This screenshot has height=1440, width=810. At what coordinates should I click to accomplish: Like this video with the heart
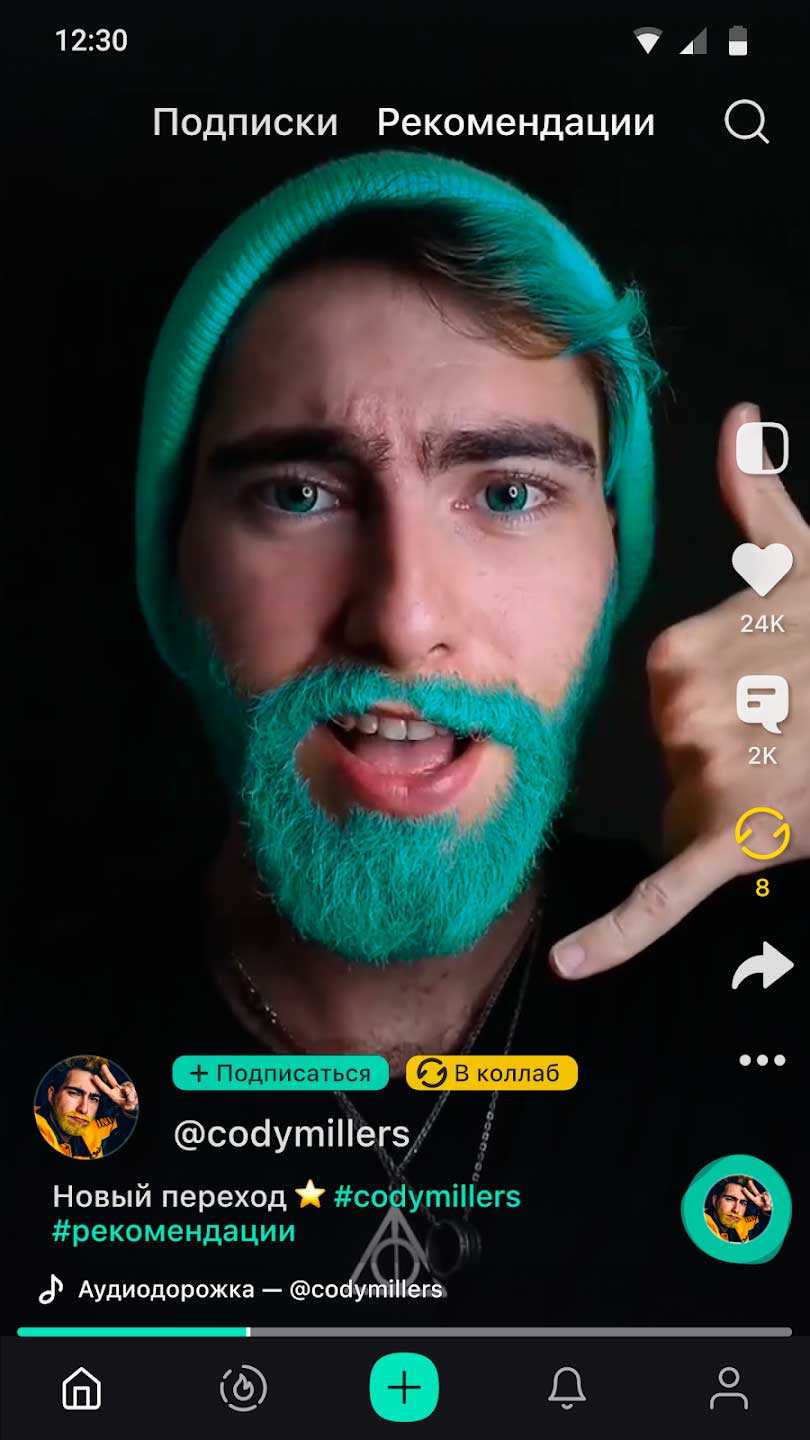[x=762, y=568]
